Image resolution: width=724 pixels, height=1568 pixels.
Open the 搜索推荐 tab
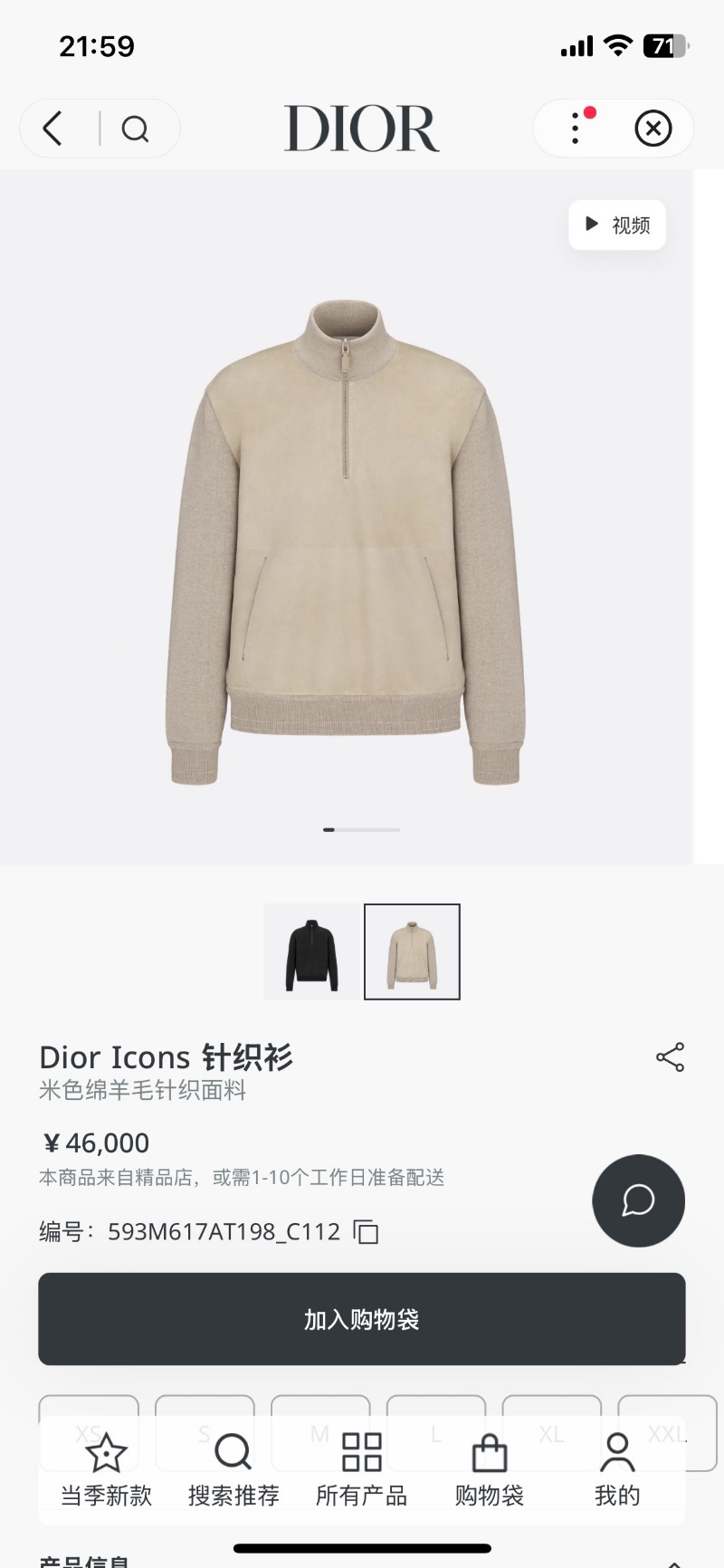tap(233, 1470)
